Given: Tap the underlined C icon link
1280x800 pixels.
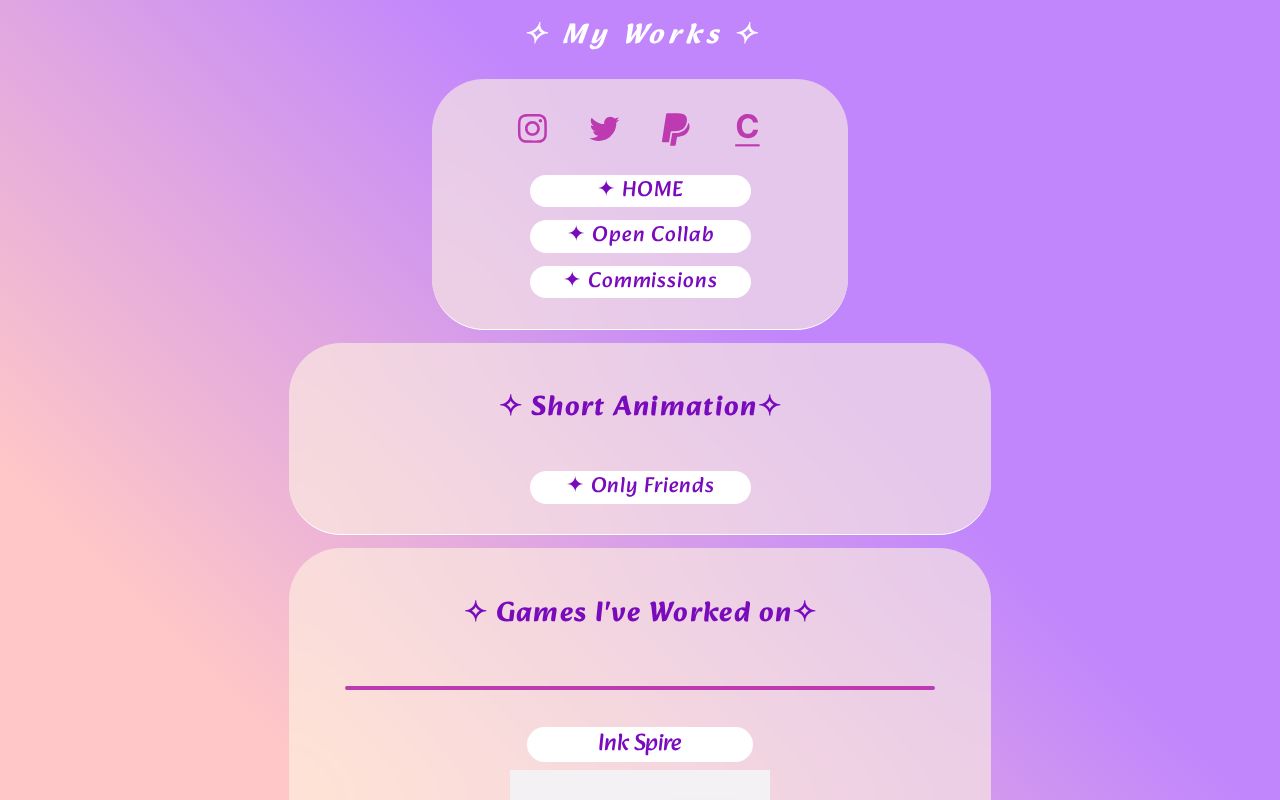Looking at the screenshot, I should tap(747, 129).
